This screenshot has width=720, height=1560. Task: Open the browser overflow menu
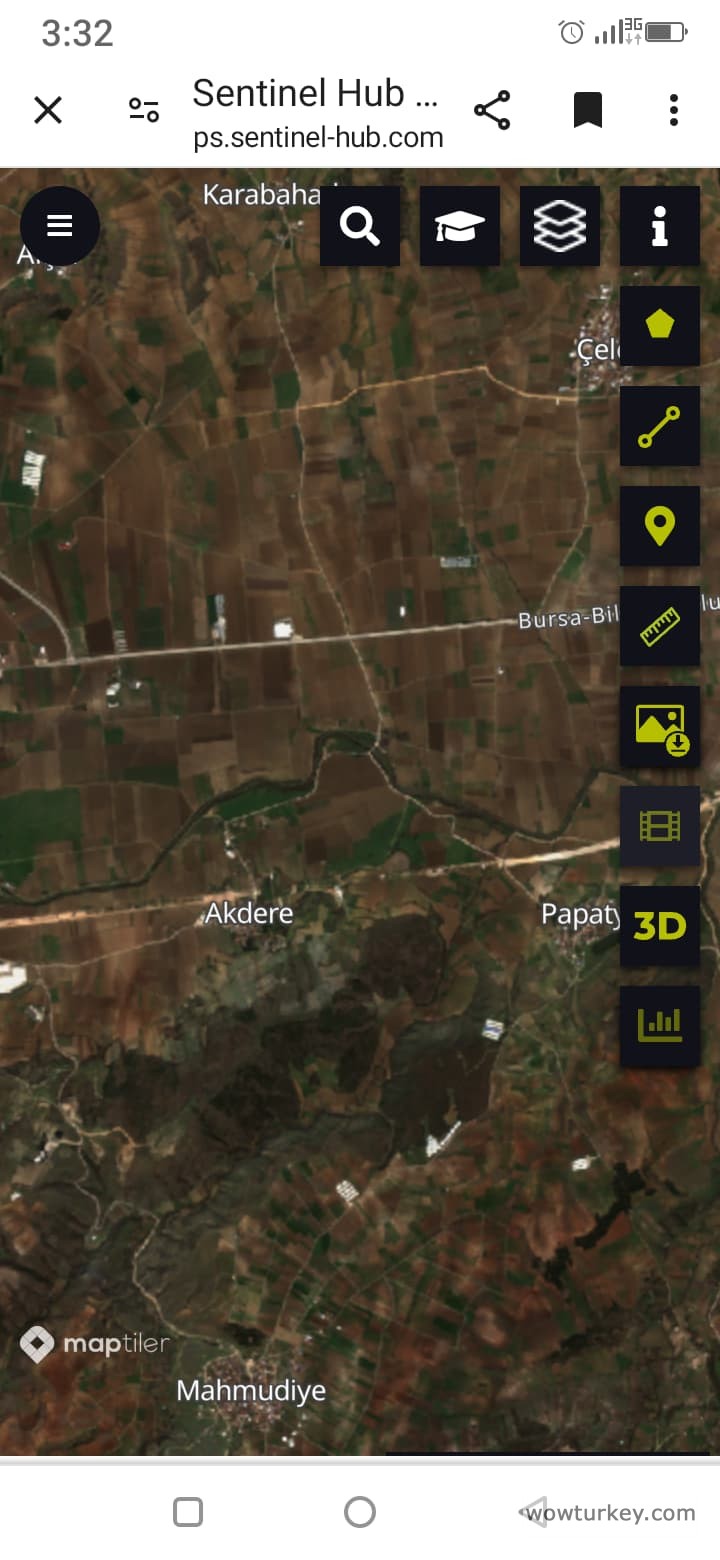(673, 110)
